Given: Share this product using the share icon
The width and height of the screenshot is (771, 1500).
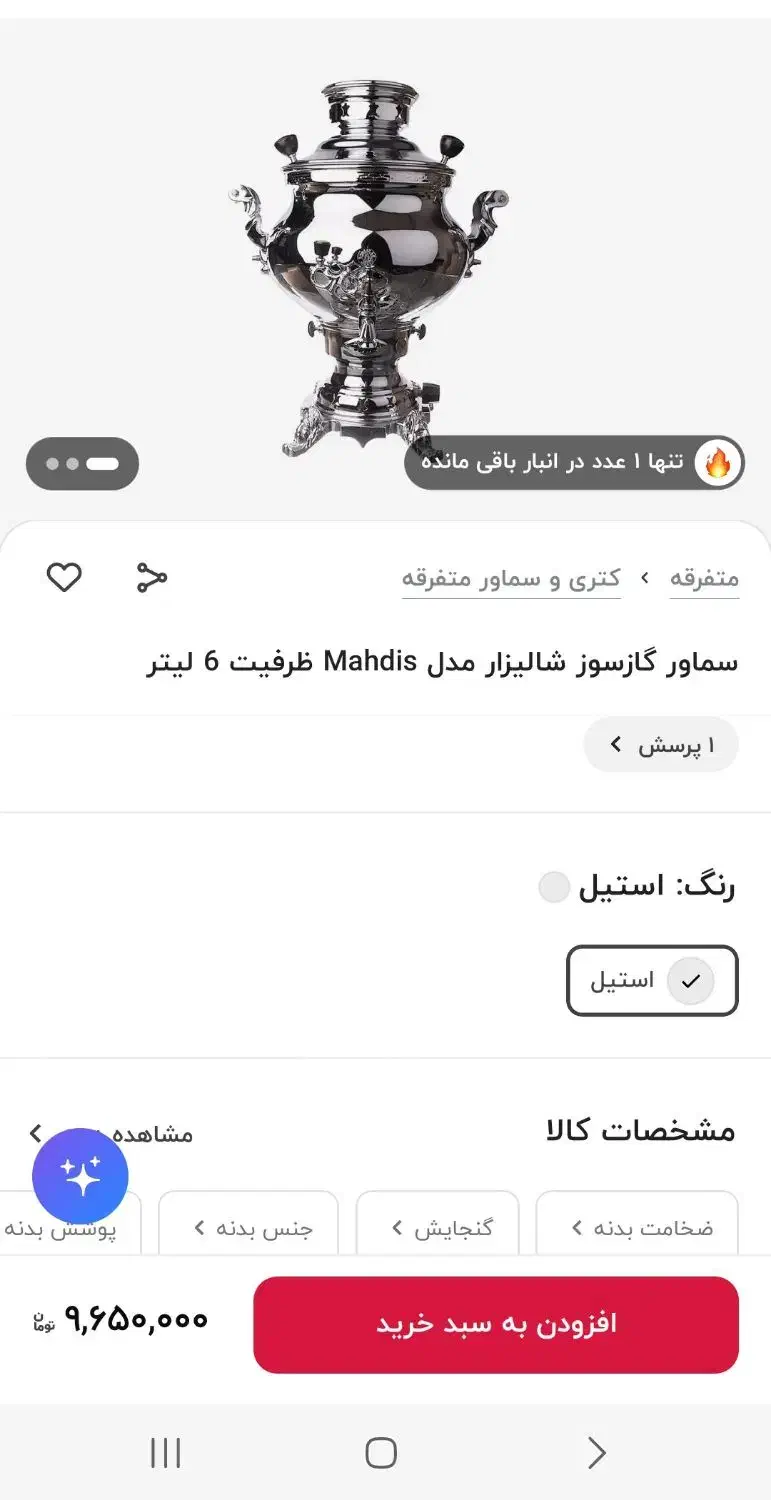Looking at the screenshot, I should 152,577.
